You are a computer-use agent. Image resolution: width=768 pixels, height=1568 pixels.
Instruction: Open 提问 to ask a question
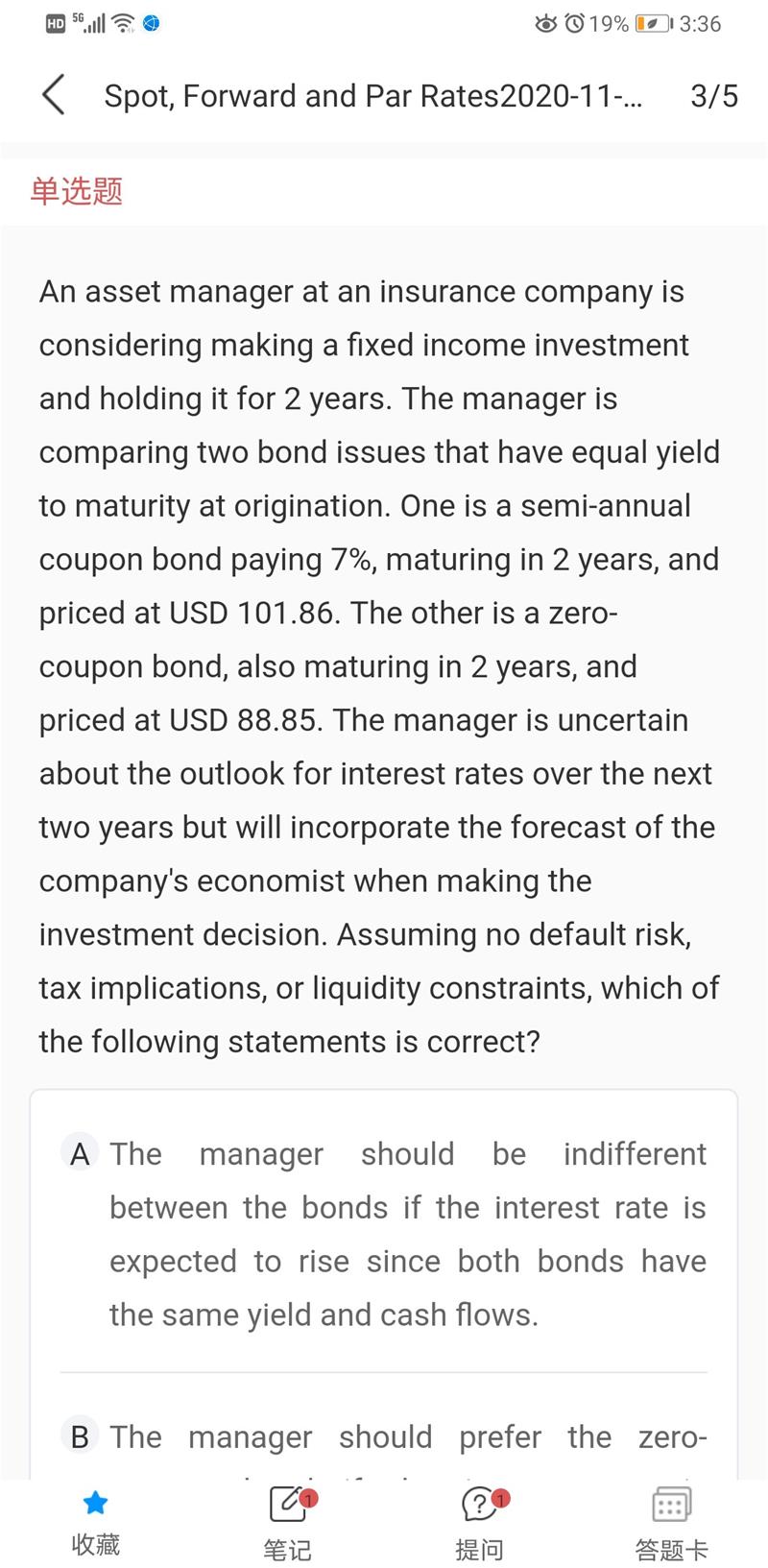coord(479,1523)
